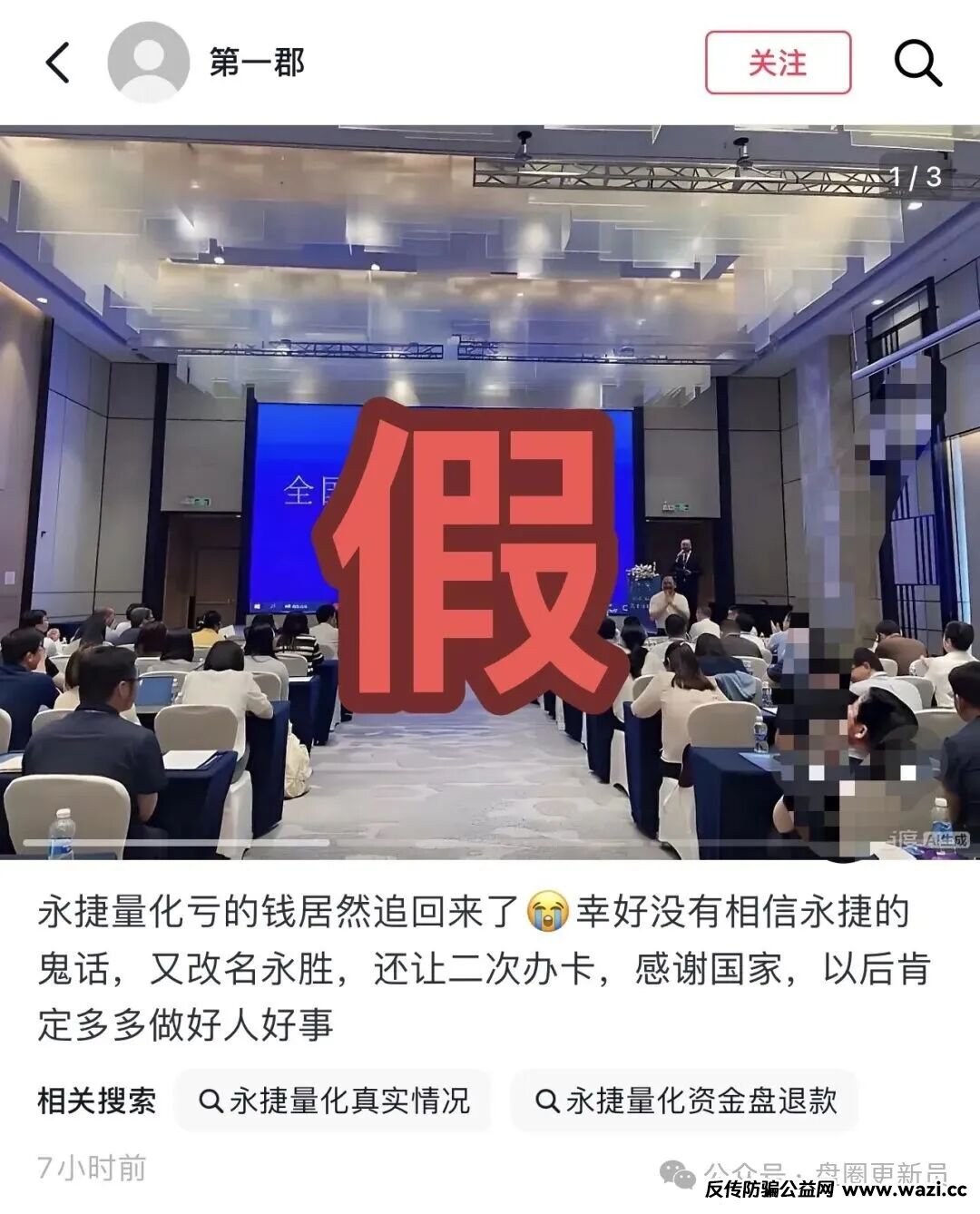Viewport: 980px width, 1214px height.
Task: Follow the author with the 关注 button
Action: pos(778,63)
